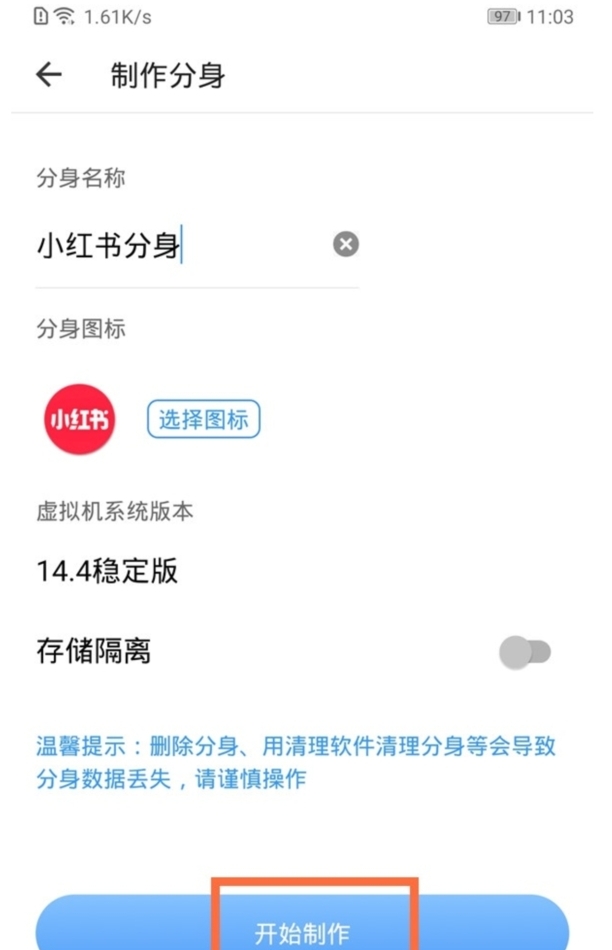Open 虚拟机系统版本 14.4稳定版 option
The height and width of the screenshot is (950, 612).
[x=107, y=571]
